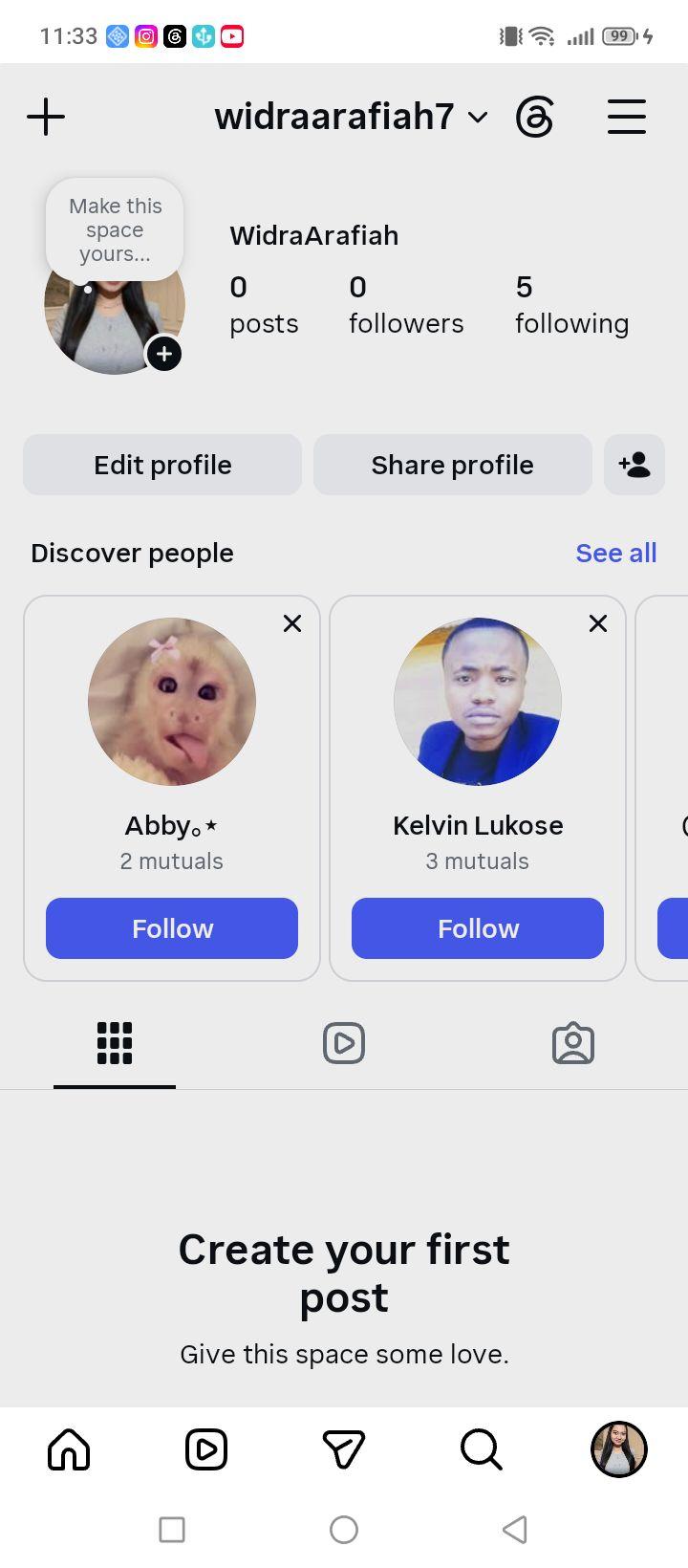Open Search from the bottom bar
Viewport: 688px width, 1568px height.
482,1449
